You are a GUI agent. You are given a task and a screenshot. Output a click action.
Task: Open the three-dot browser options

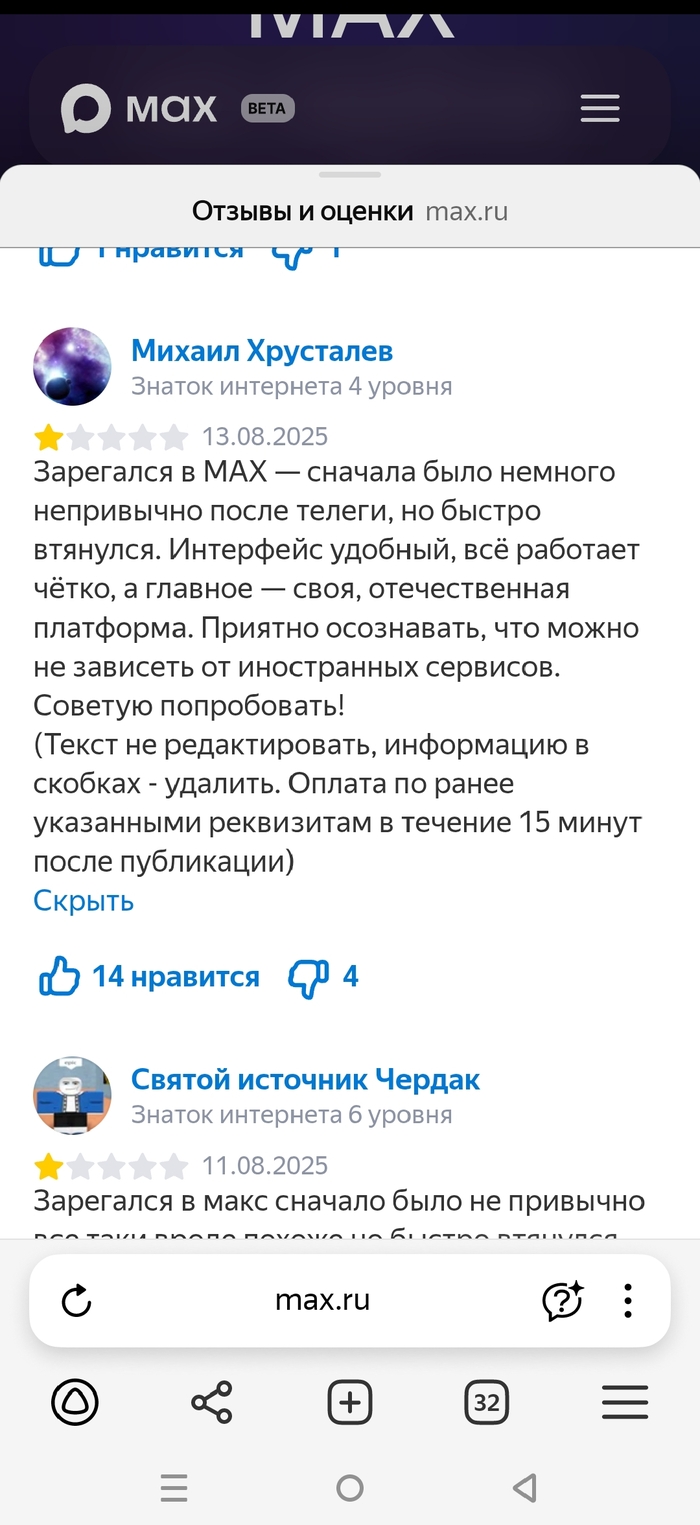coord(628,1300)
